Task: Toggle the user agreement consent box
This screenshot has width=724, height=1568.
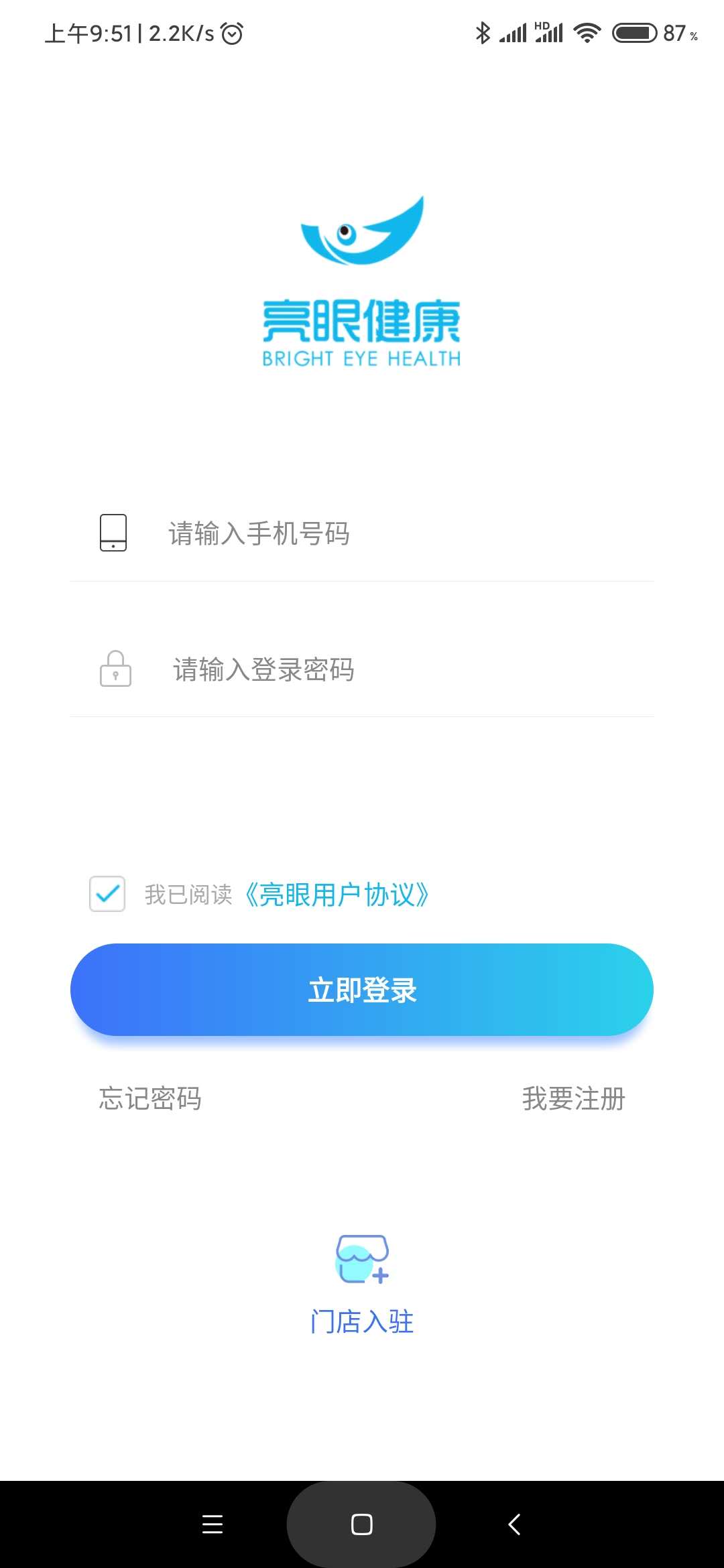Action: (x=107, y=893)
